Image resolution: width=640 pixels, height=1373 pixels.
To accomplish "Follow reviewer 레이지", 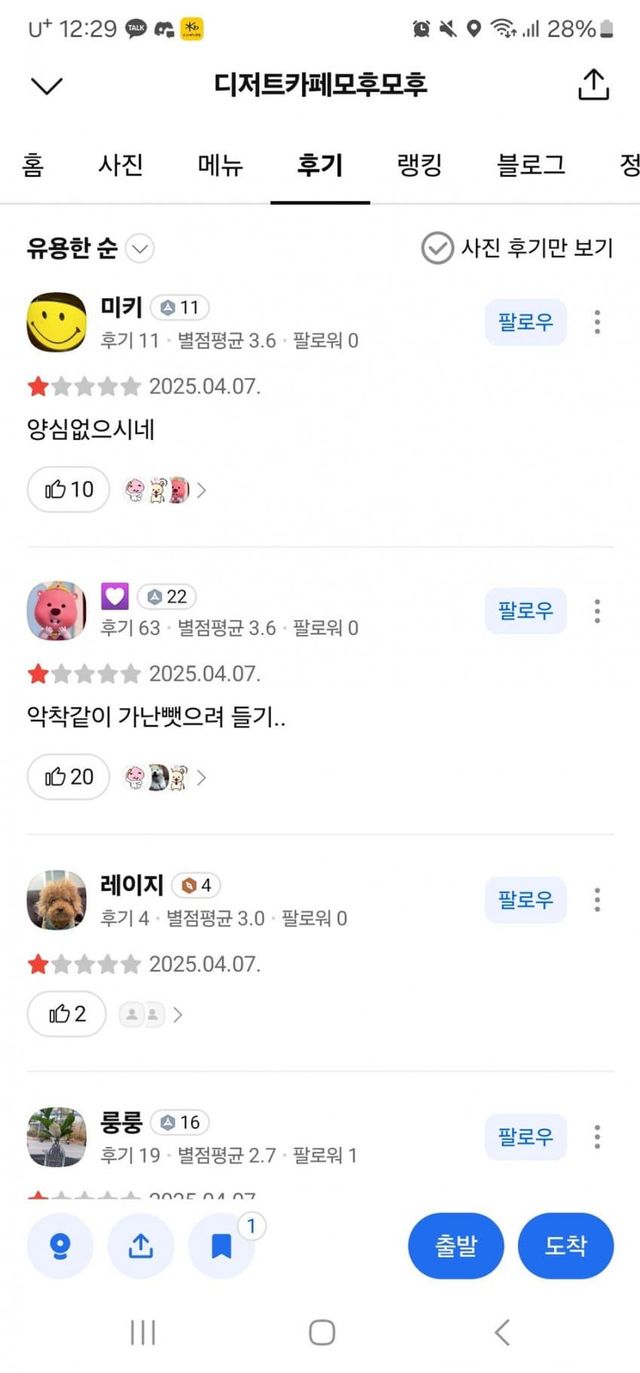I will (x=525, y=900).
